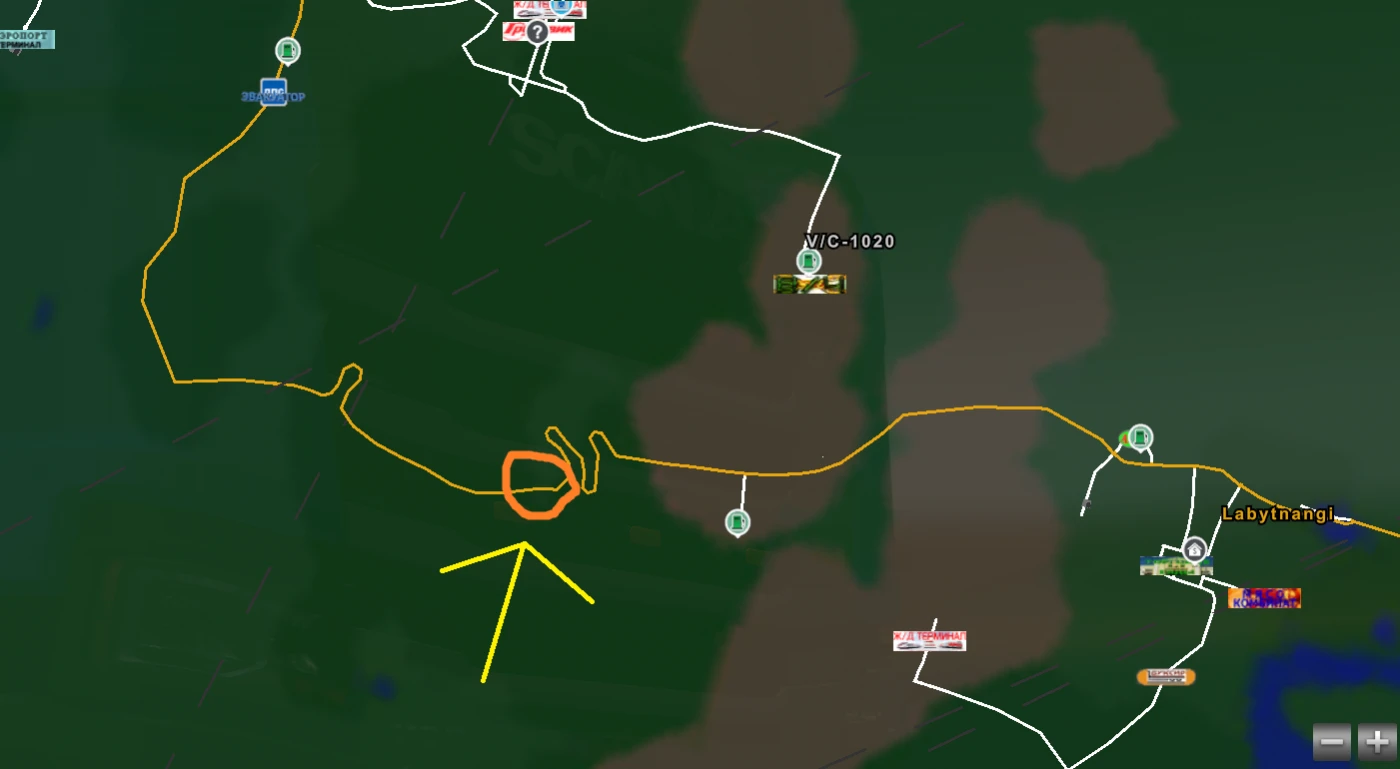Zoom out of the map
Screen dimensions: 1400x769
point(1331,743)
